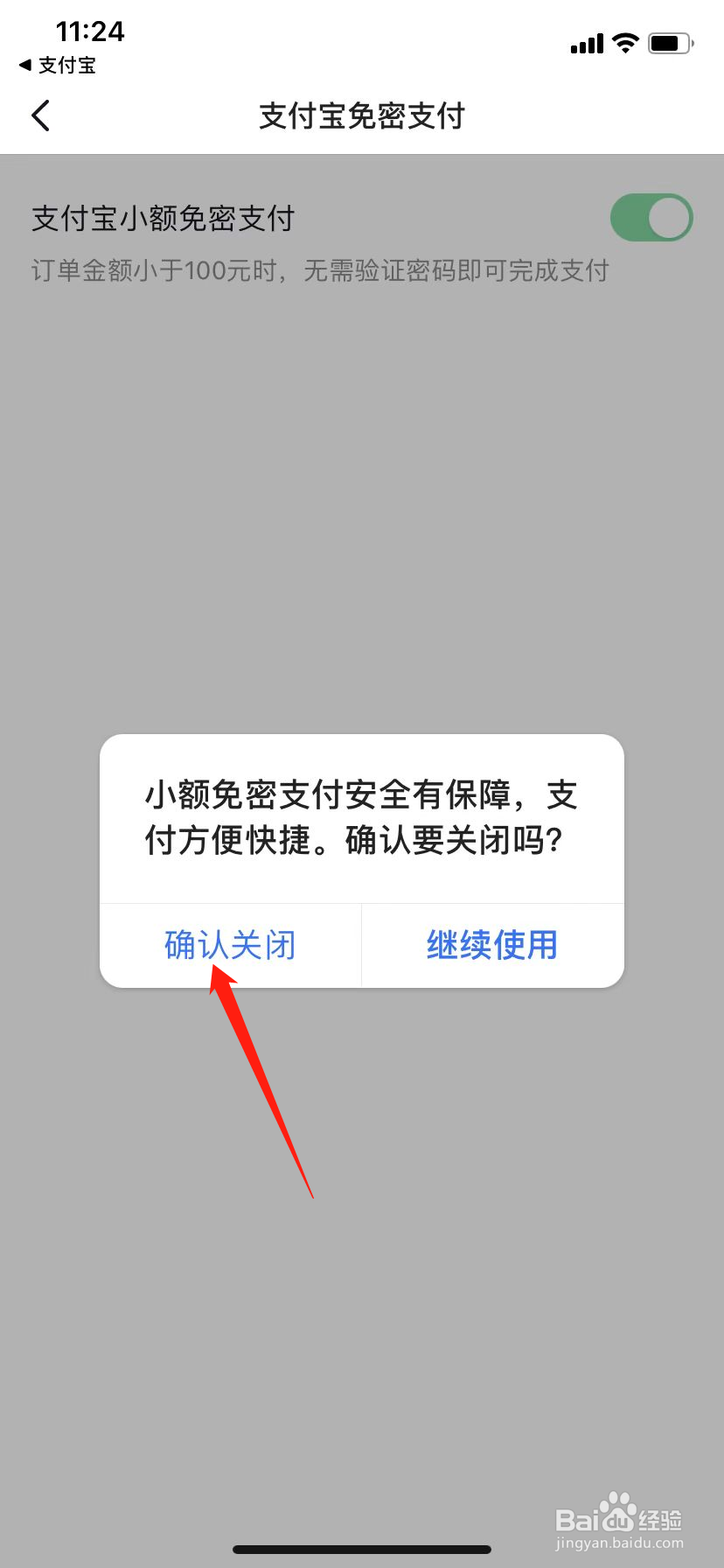Tap the Wi-Fi icon in status bar

(625, 42)
